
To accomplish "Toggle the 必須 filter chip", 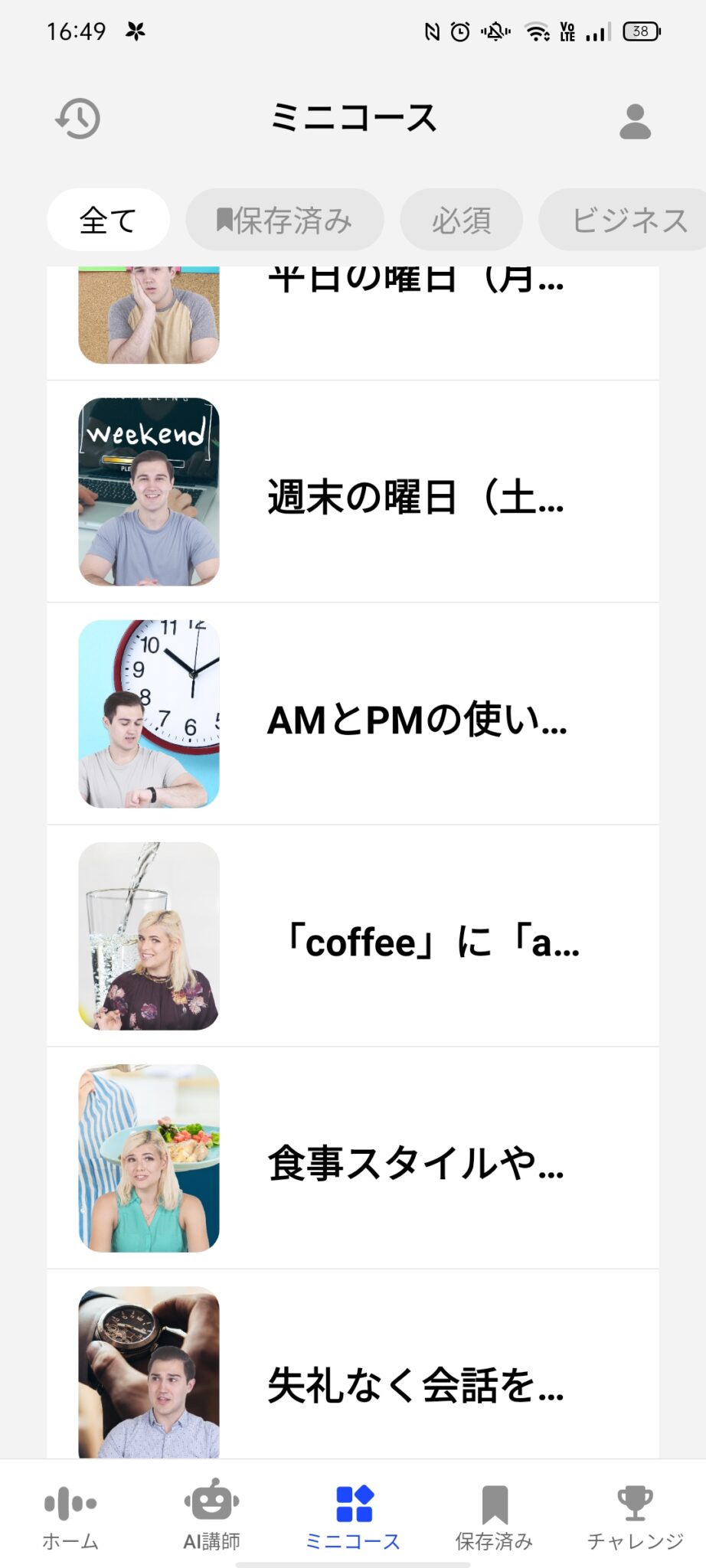I will pos(461,220).
